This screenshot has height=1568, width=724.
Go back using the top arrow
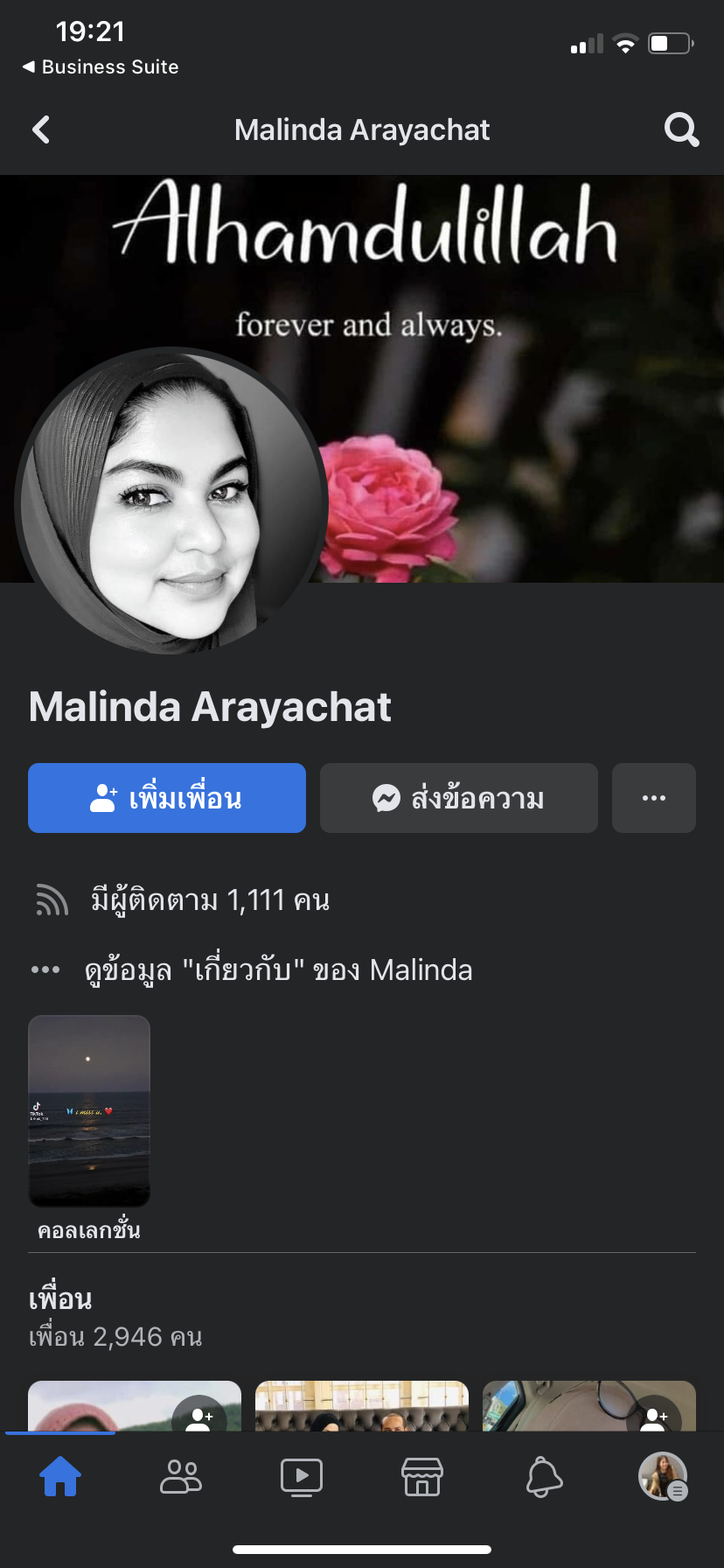tap(40, 130)
